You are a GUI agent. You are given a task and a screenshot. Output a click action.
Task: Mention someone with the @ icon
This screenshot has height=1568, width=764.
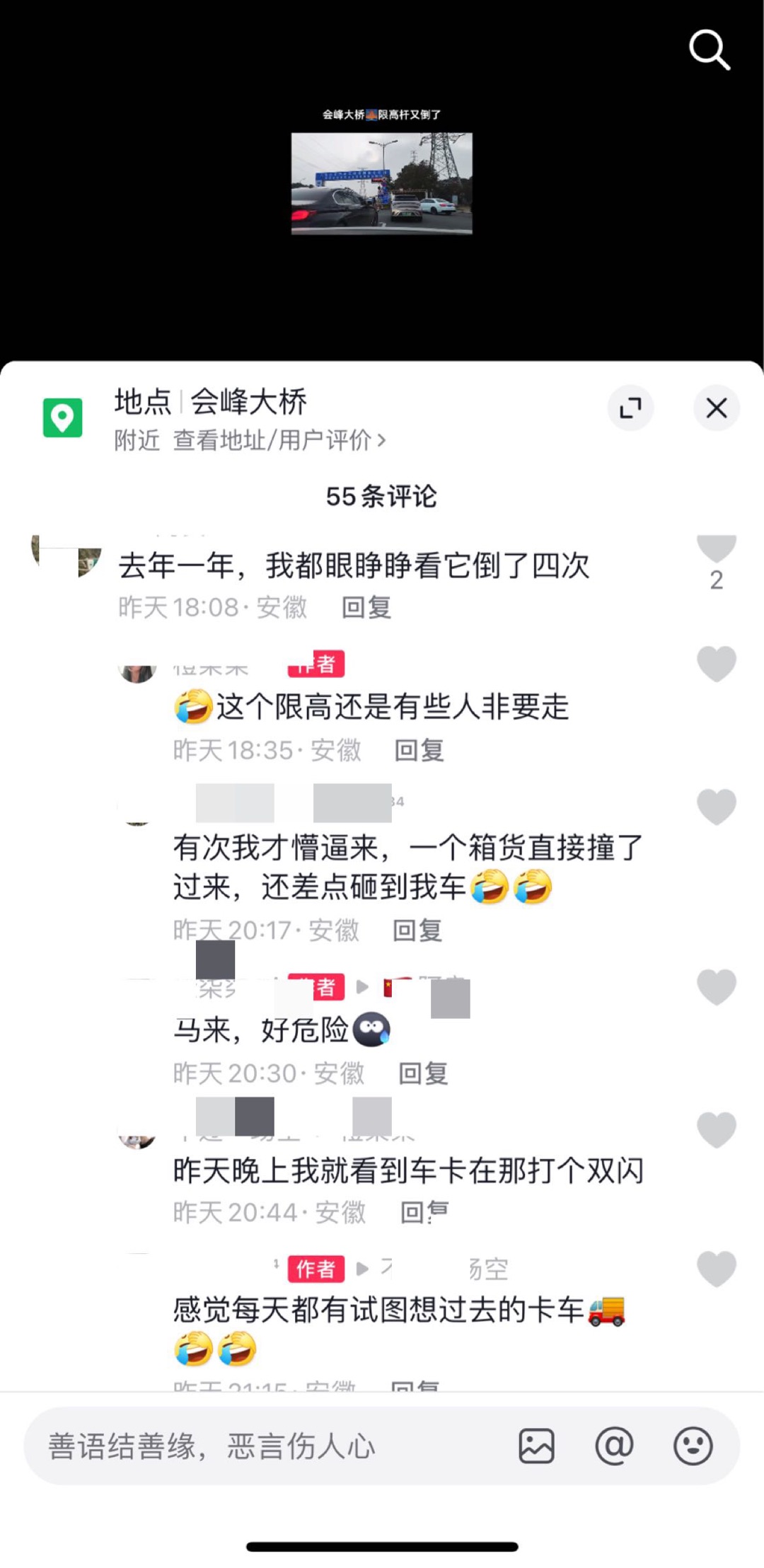point(614,1446)
